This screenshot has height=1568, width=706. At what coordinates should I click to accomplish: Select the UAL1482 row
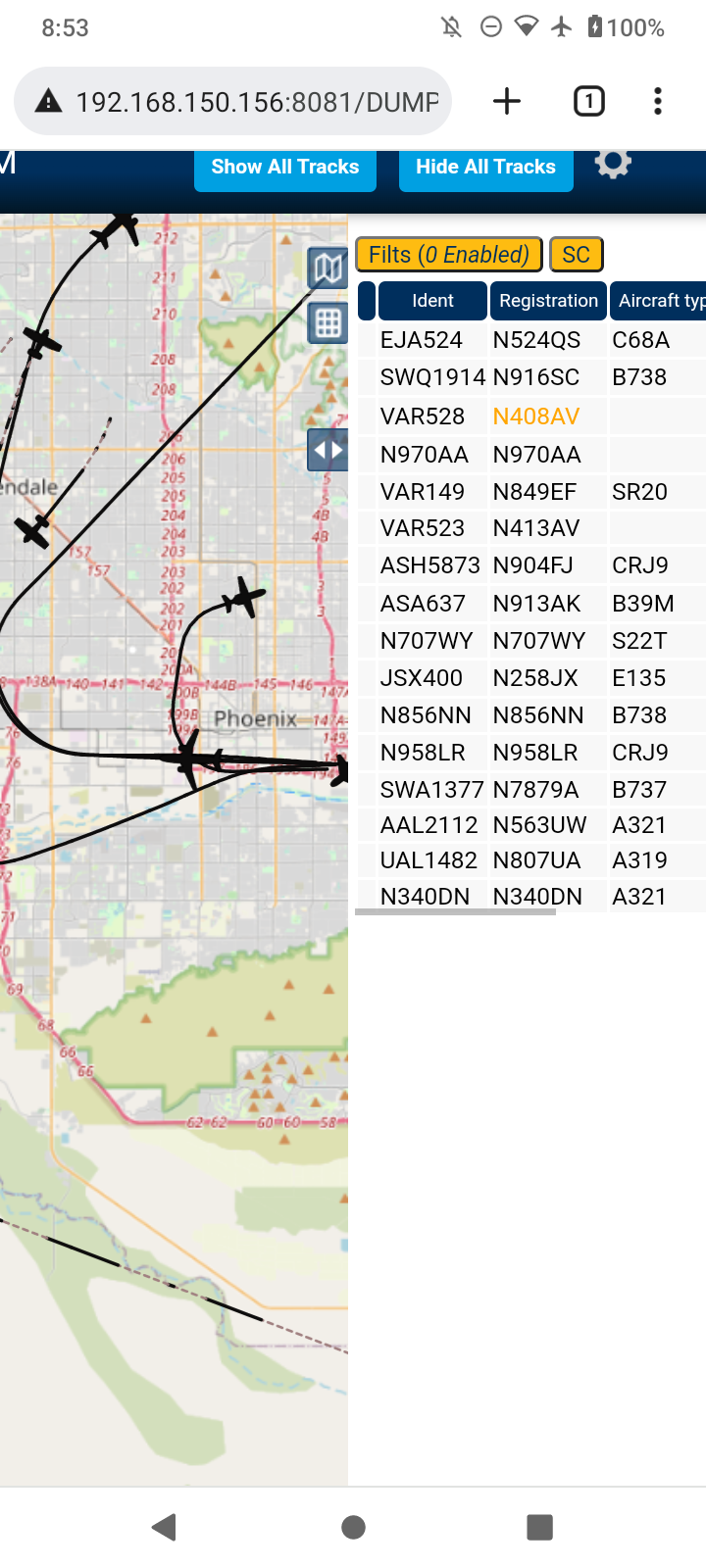click(x=530, y=860)
